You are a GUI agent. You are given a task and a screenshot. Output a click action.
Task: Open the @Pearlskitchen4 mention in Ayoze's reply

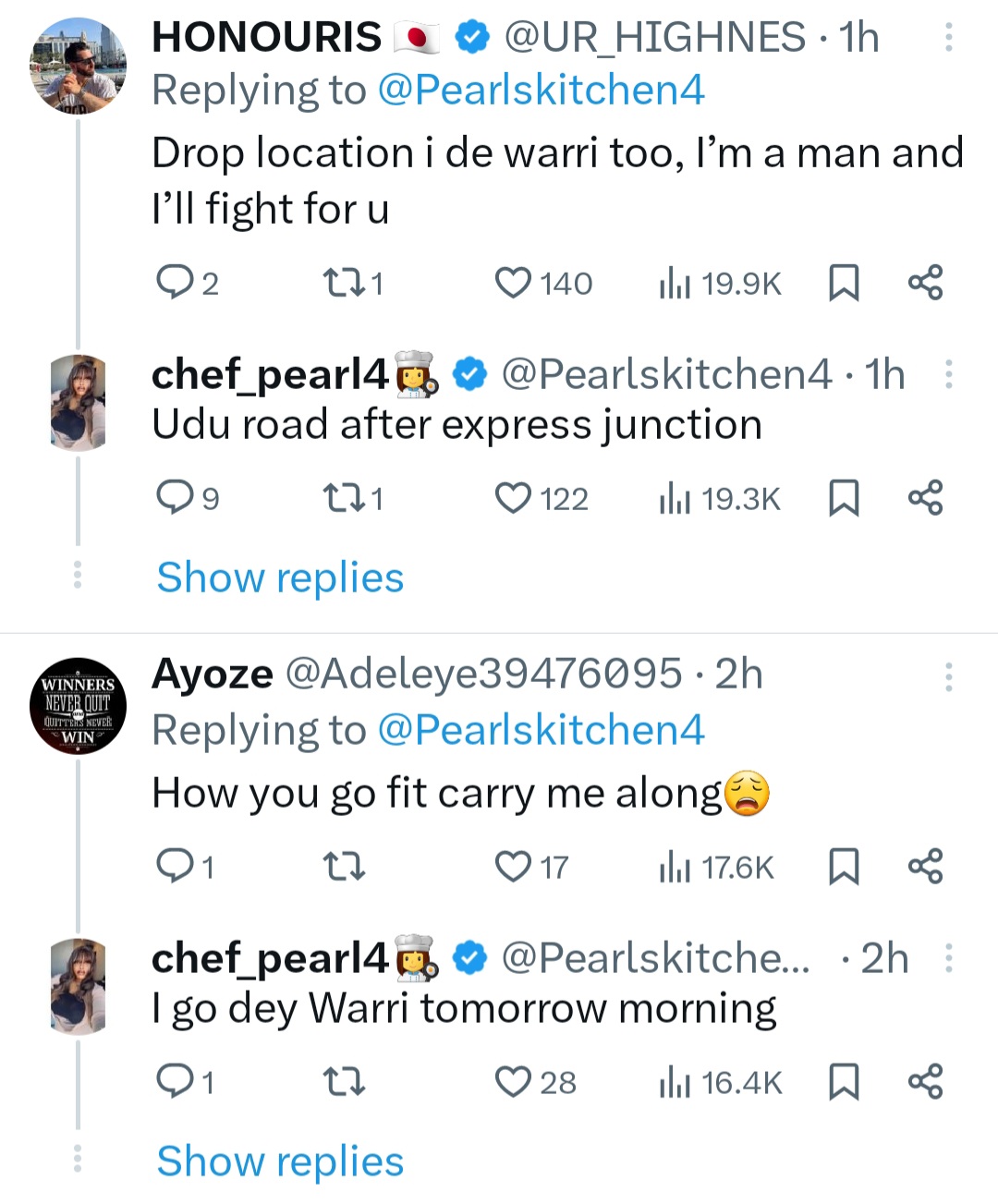click(x=541, y=731)
